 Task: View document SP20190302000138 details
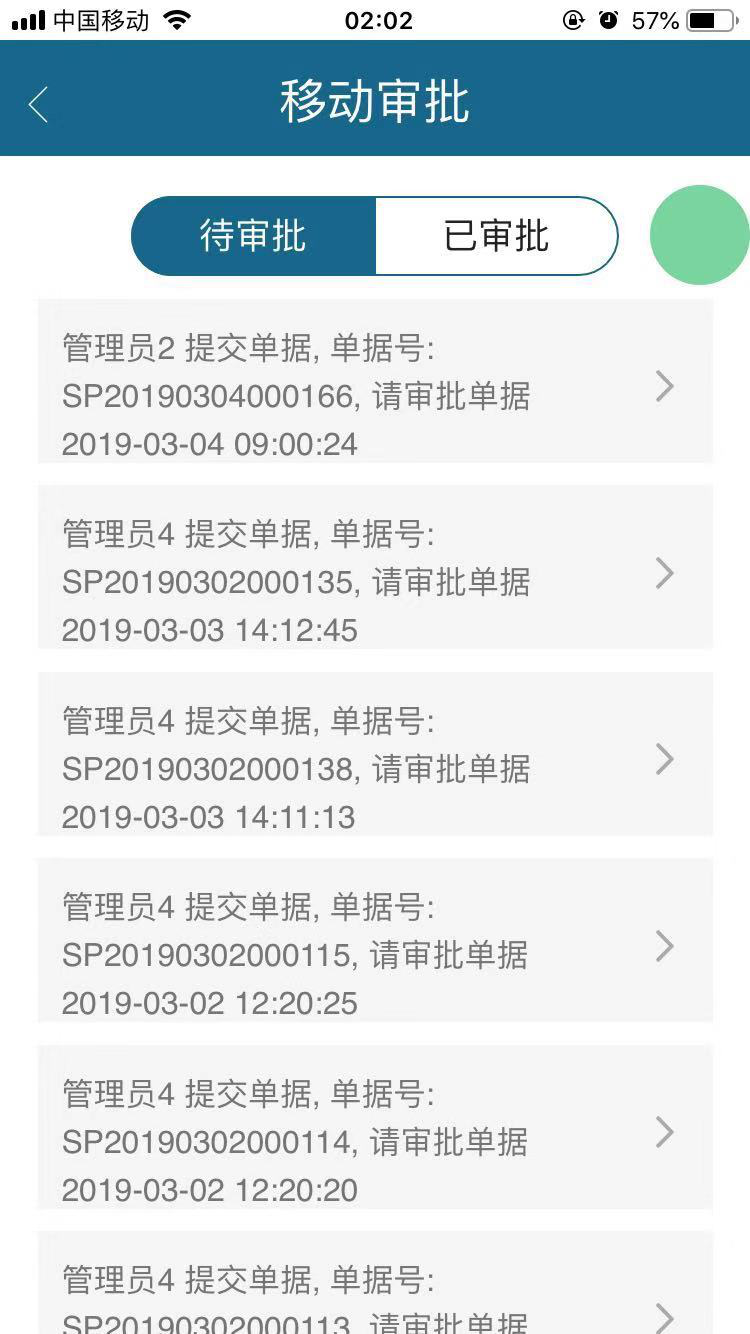tap(375, 755)
